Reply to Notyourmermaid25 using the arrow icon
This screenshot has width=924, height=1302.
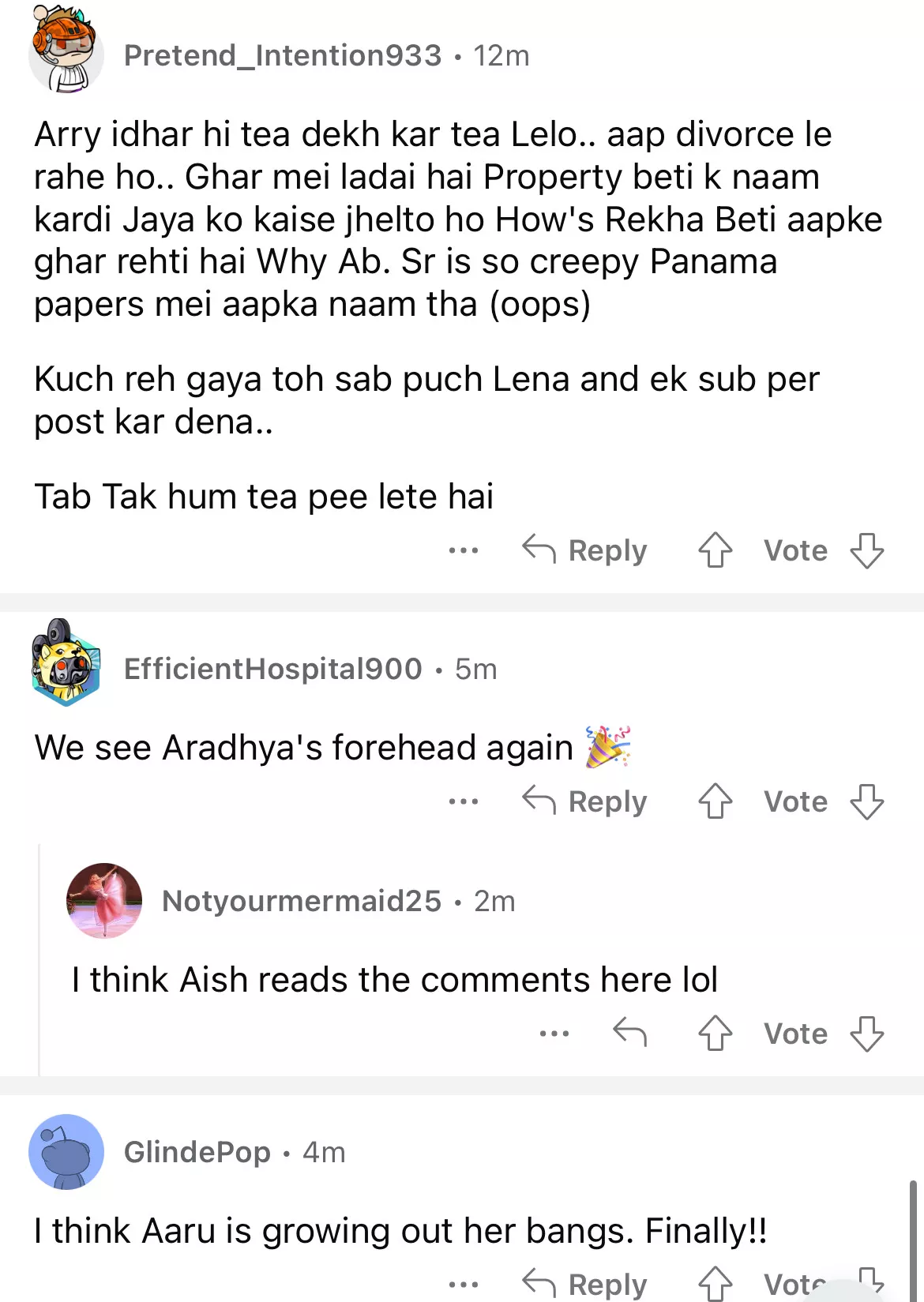pyautogui.click(x=629, y=1033)
